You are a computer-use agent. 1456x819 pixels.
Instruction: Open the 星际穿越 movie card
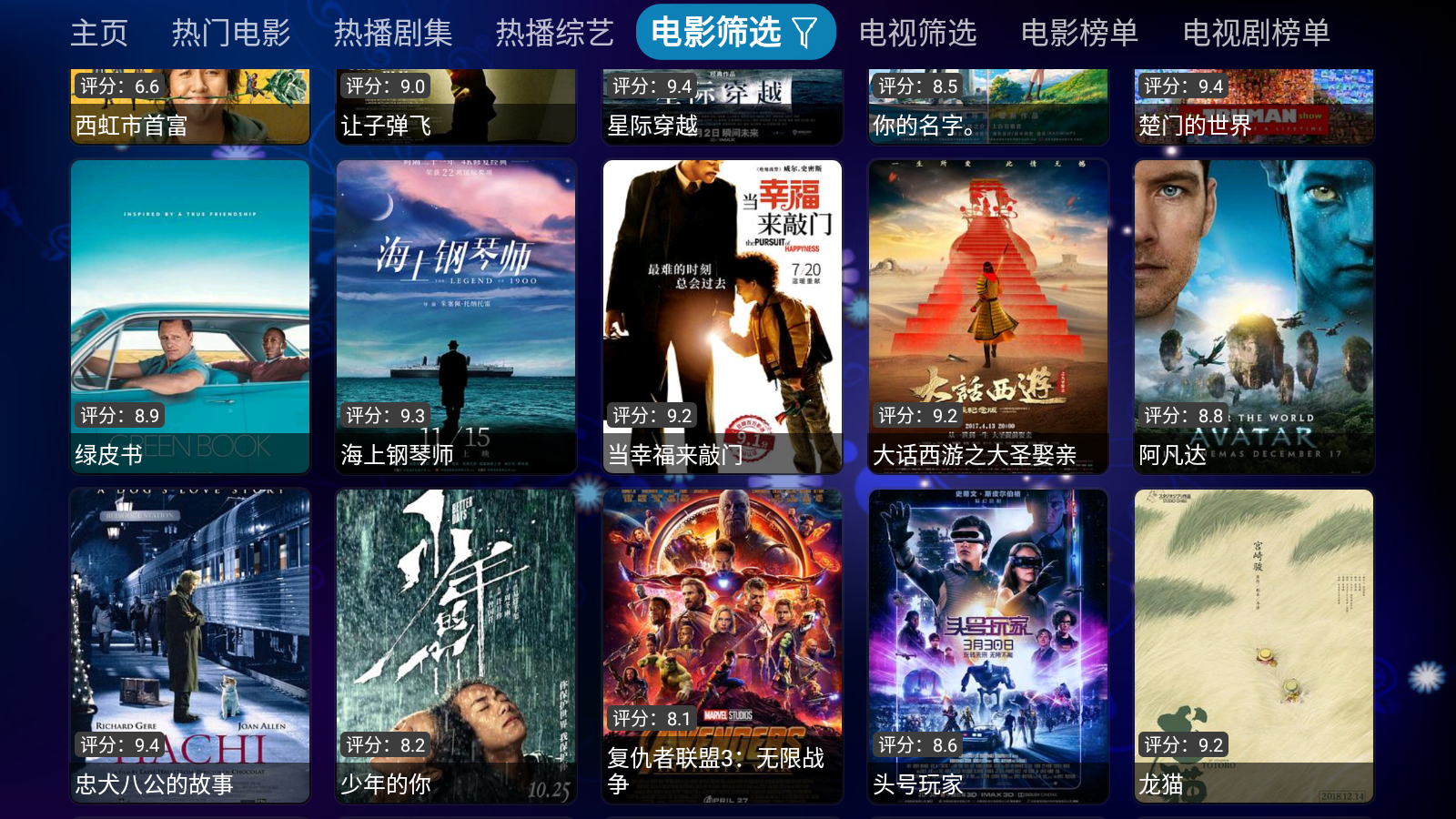pos(723,107)
